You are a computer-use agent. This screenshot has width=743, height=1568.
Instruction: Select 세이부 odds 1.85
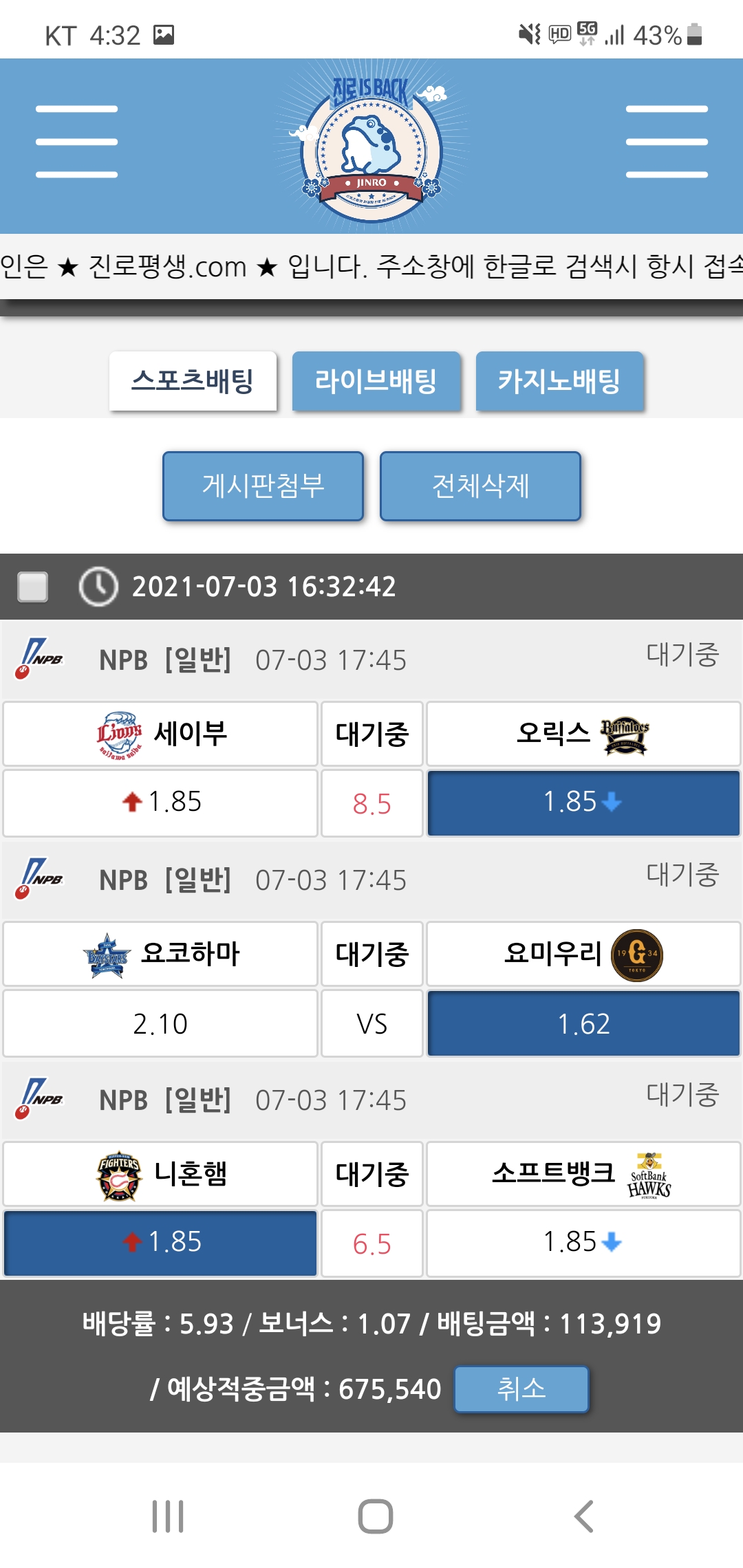[160, 803]
